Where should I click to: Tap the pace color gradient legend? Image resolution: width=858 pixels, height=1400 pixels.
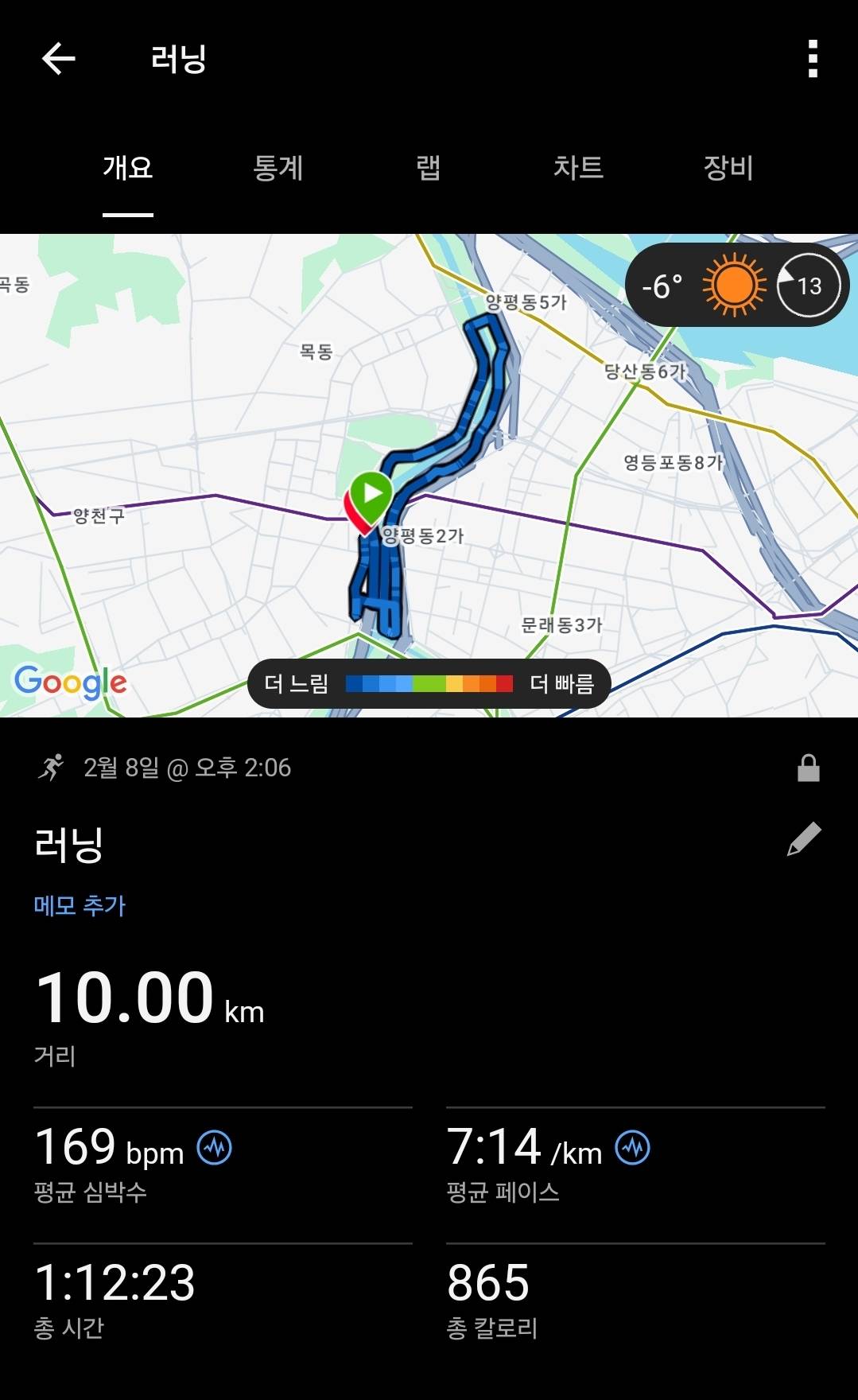pyautogui.click(x=429, y=682)
